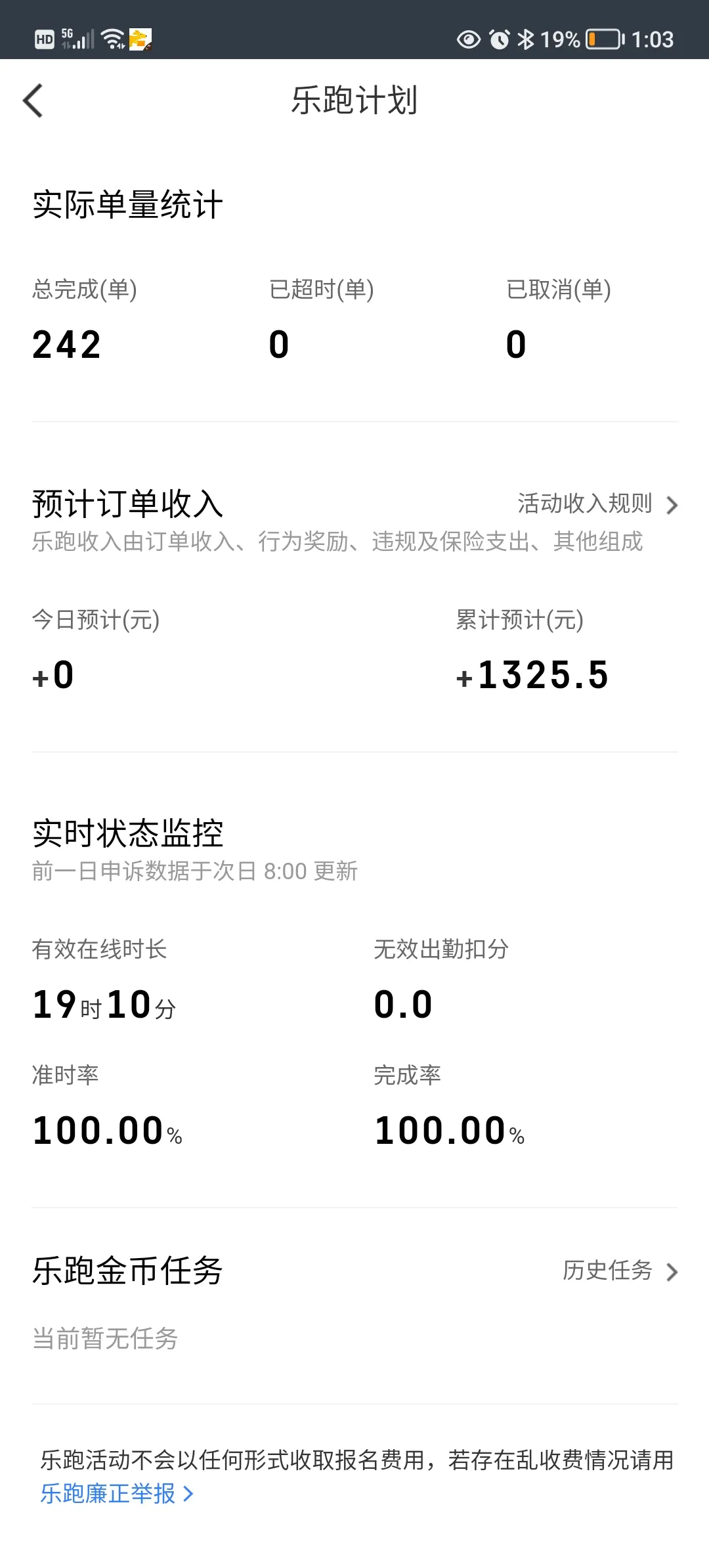The height and width of the screenshot is (1568, 709).
Task: View 历史任务 for 乐跑金币任务
Action: (619, 1271)
